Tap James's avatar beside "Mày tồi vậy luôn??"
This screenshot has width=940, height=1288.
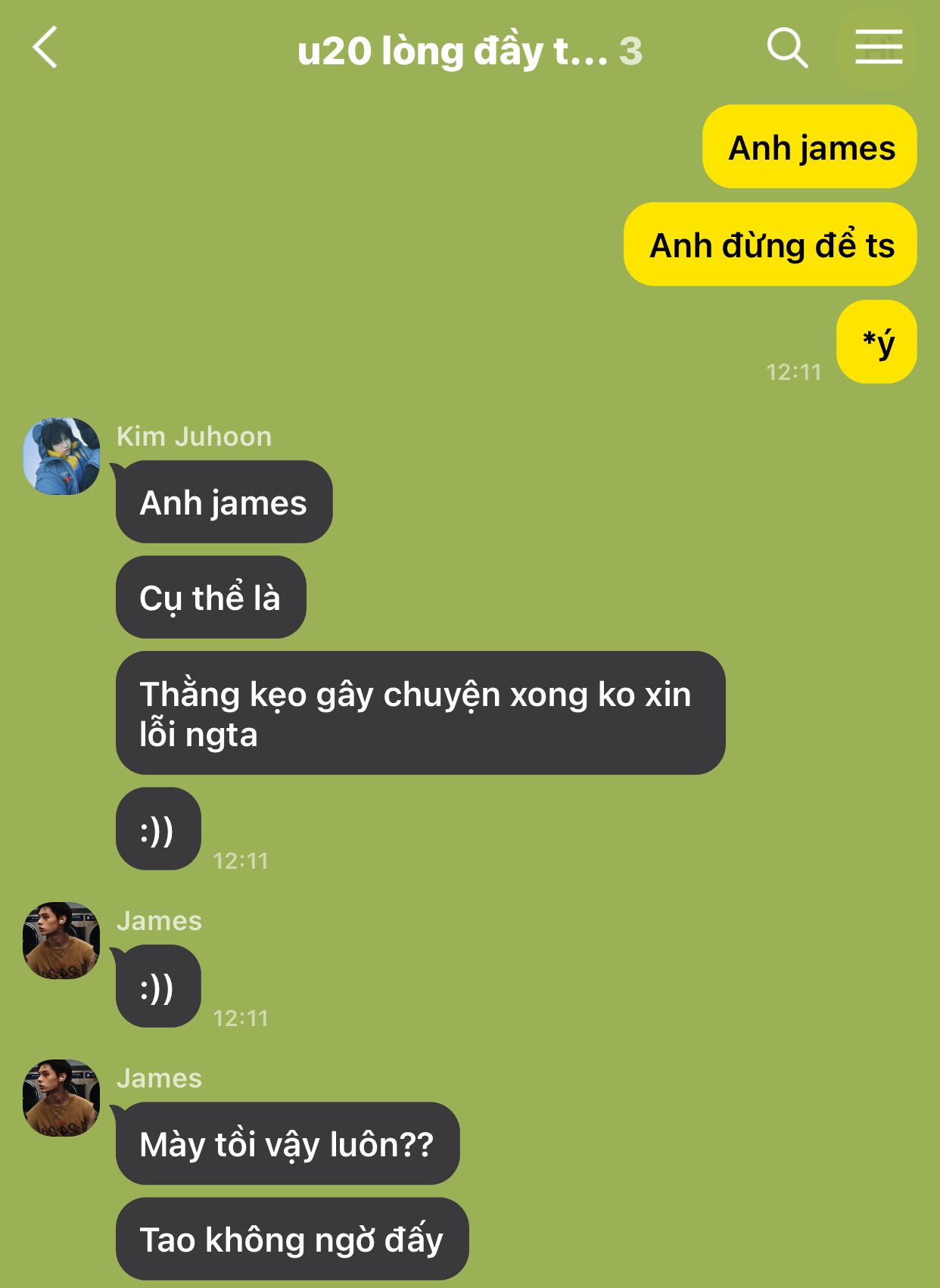61,1097
